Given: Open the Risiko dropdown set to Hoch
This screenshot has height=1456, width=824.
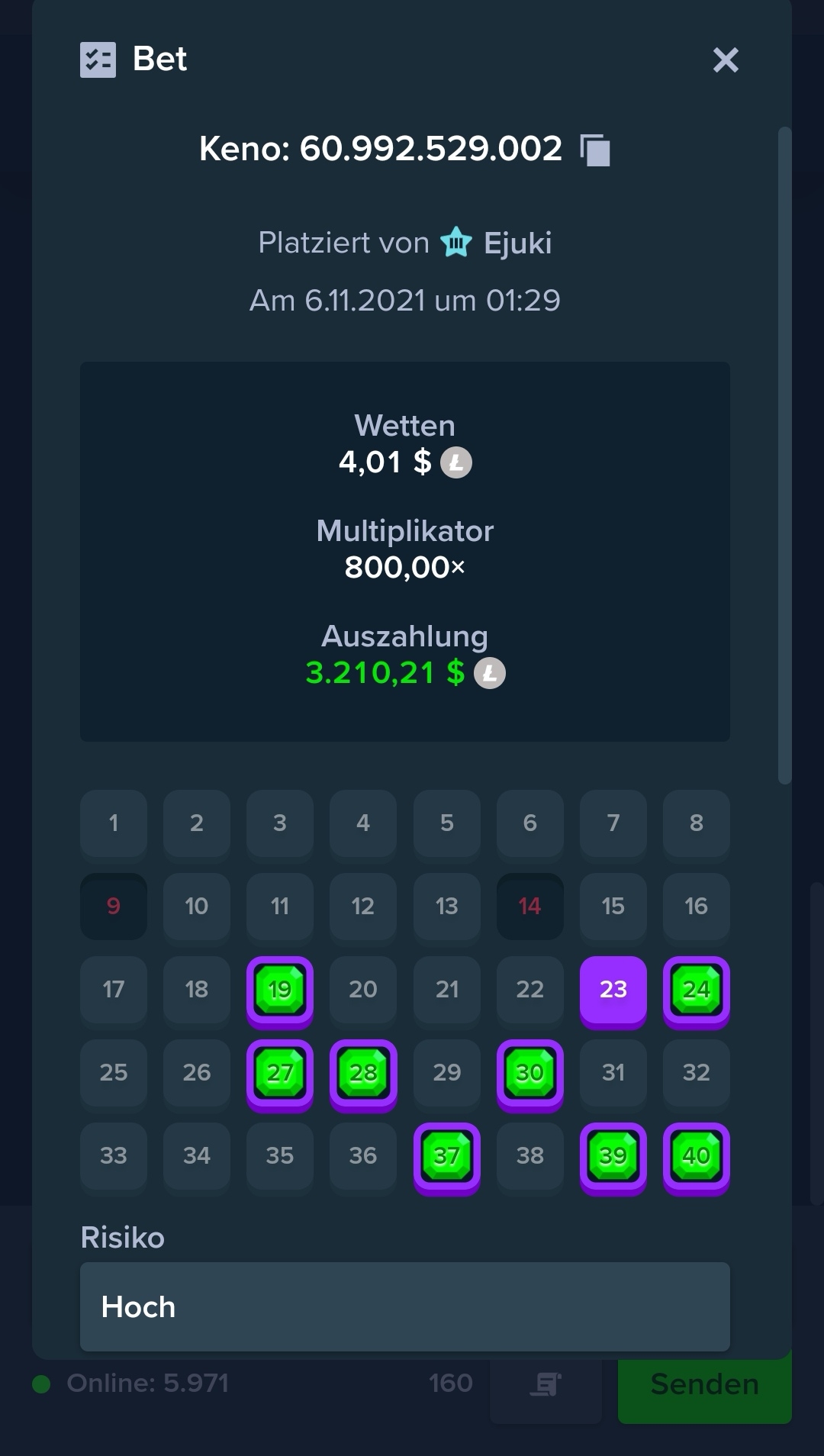Looking at the screenshot, I should coord(405,1306).
